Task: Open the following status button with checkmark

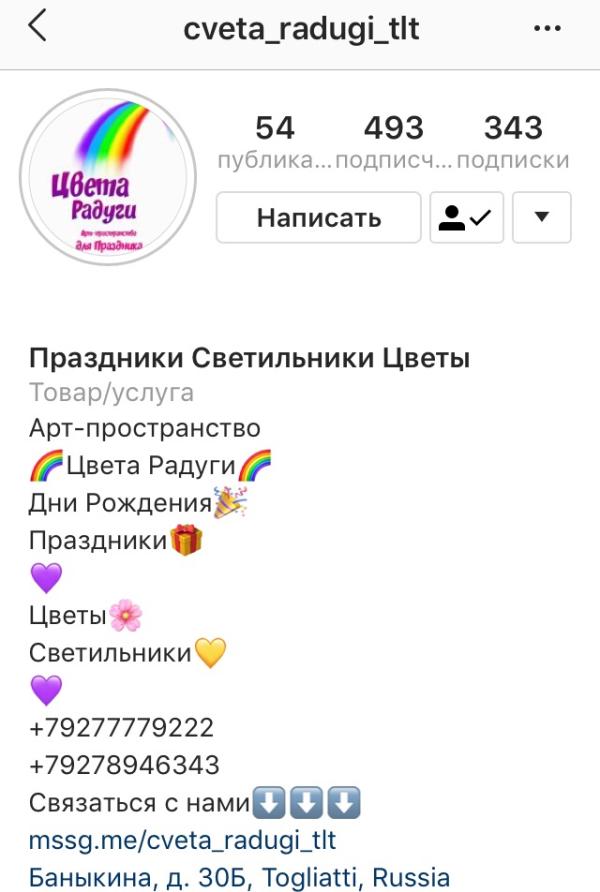Action: (466, 217)
